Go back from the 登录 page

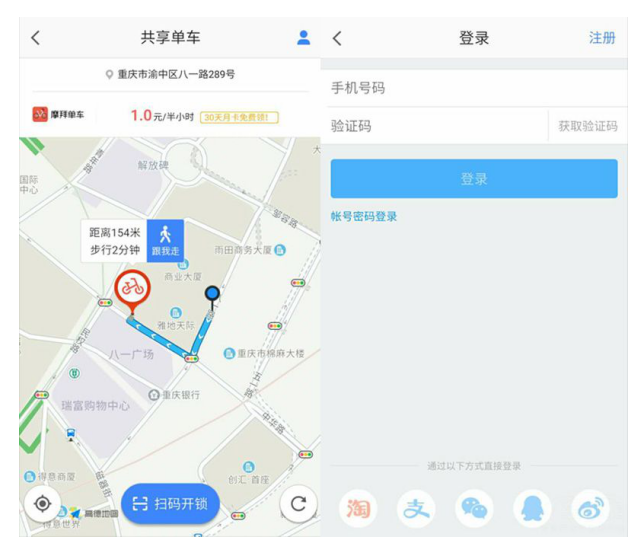point(337,38)
